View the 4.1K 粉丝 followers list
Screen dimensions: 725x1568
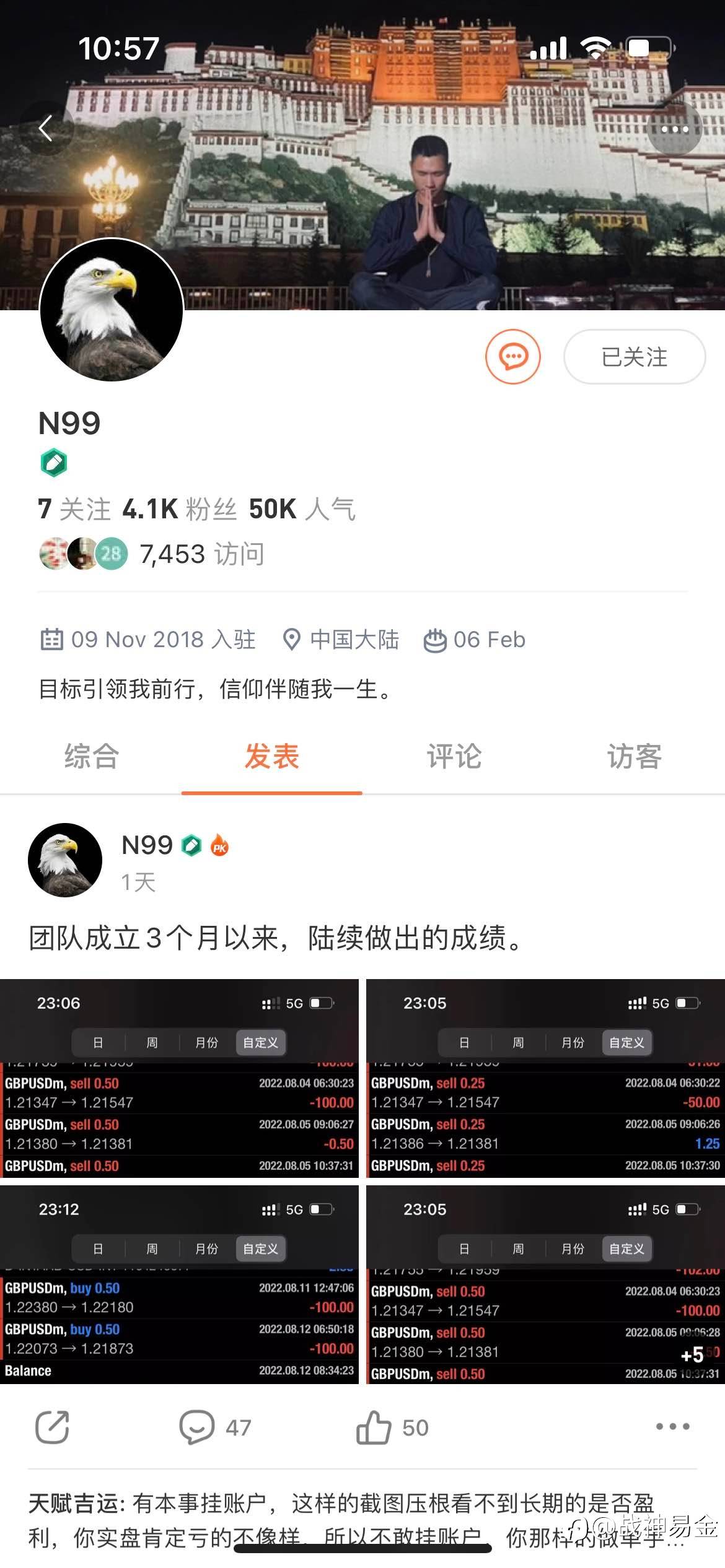[x=180, y=509]
